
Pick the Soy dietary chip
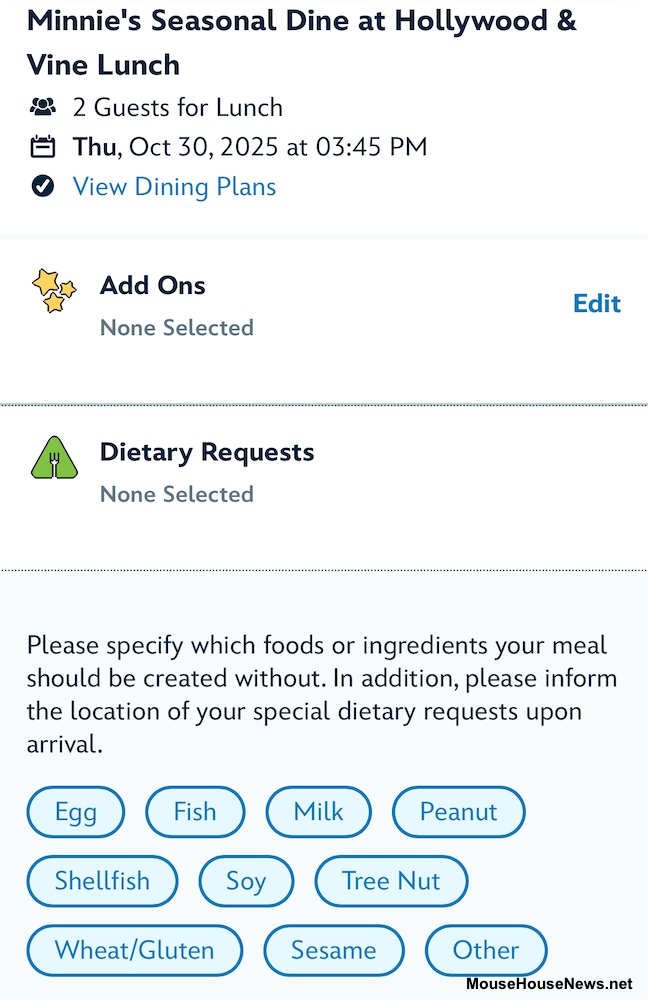[x=246, y=881]
